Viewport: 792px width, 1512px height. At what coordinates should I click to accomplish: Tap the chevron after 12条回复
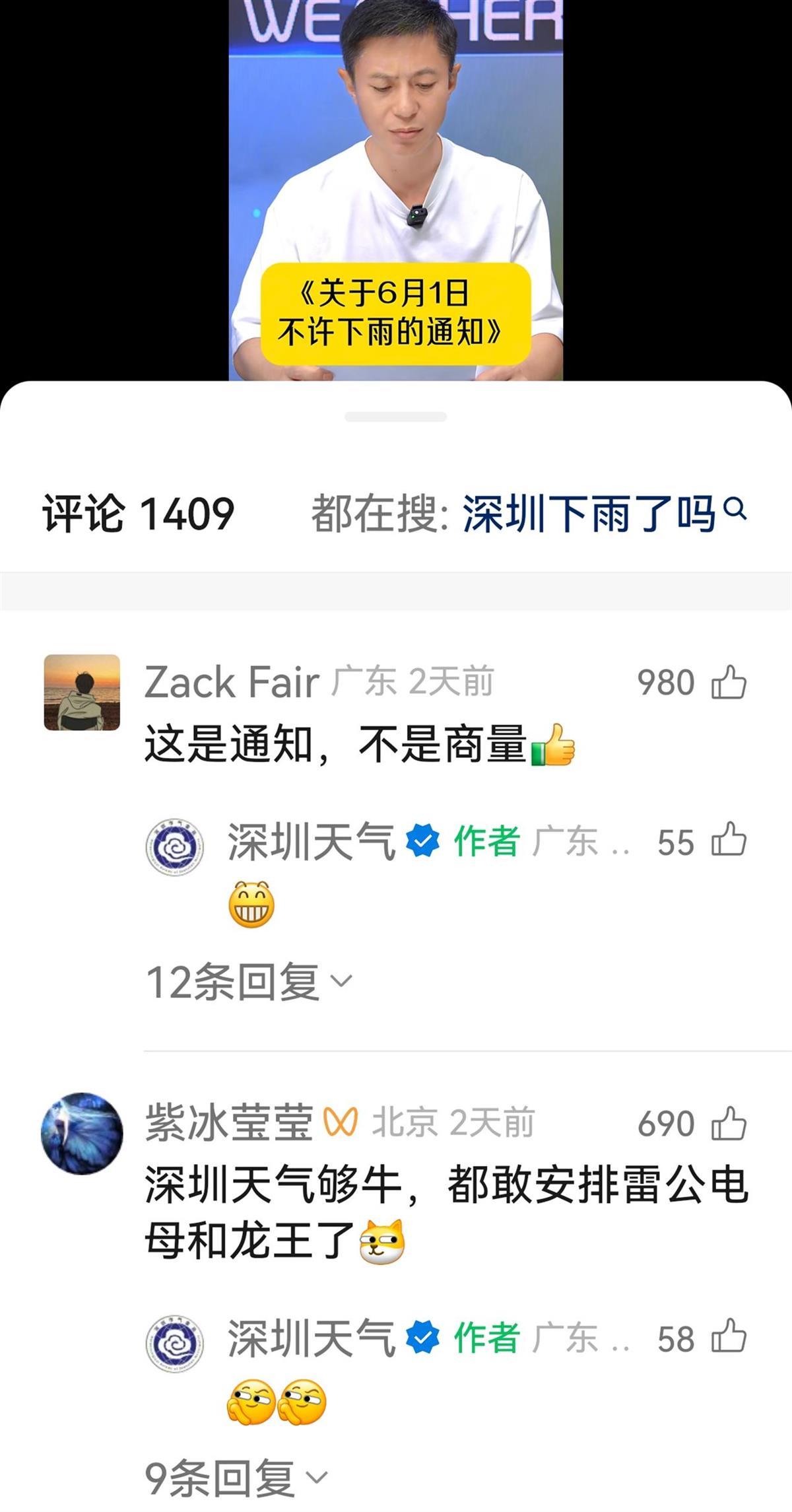coord(341,982)
